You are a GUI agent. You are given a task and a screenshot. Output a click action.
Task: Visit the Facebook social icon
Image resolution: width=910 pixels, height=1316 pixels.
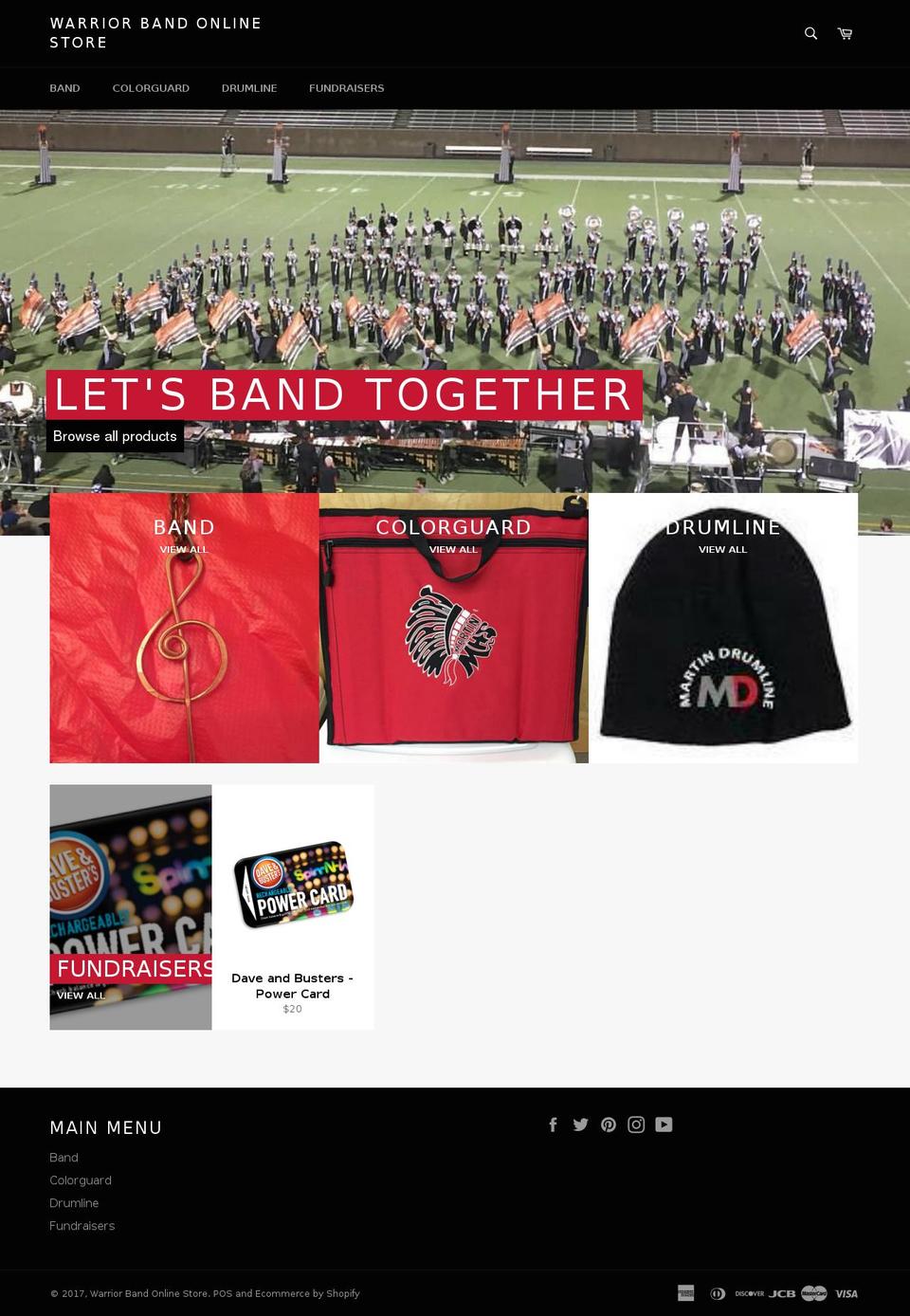553,1124
